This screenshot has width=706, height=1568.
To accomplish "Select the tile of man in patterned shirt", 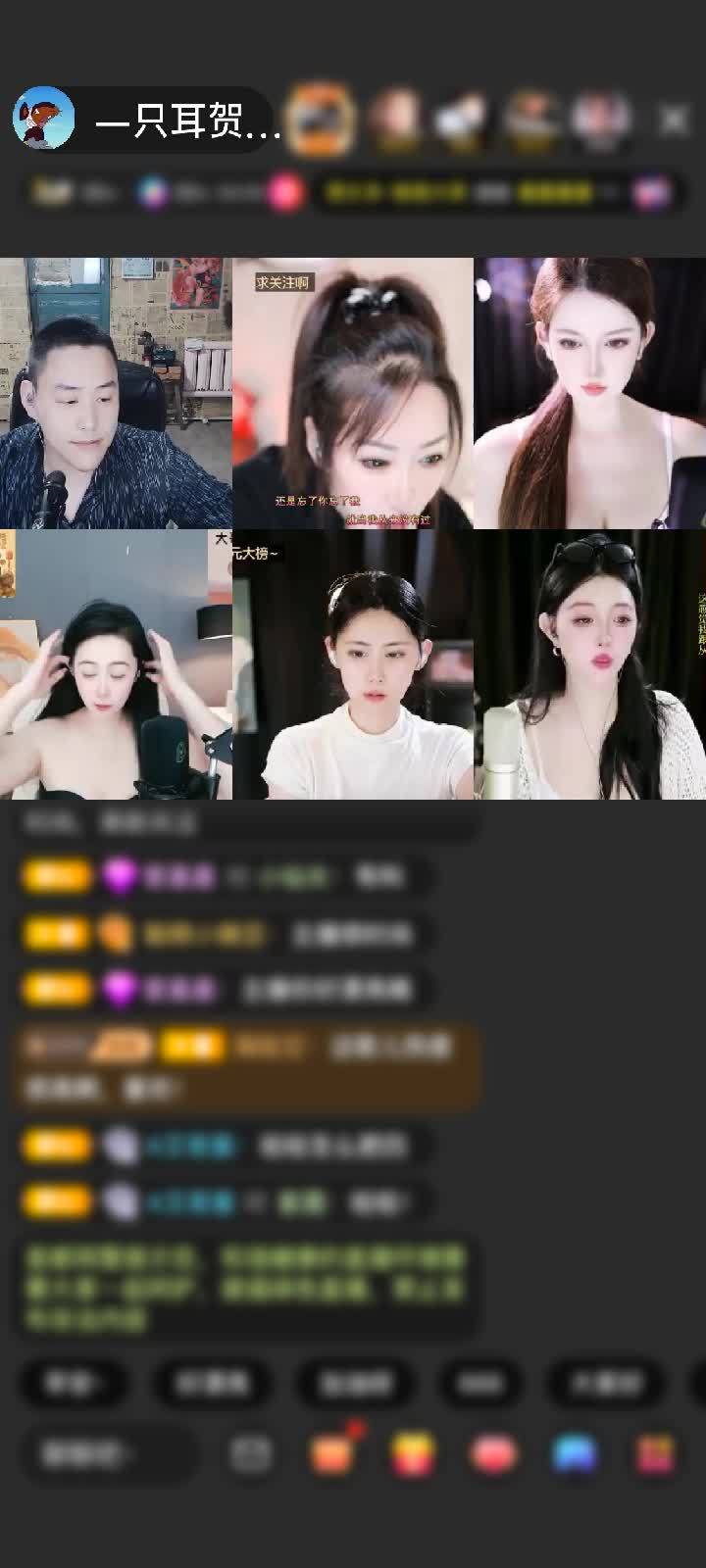I will coord(115,393).
